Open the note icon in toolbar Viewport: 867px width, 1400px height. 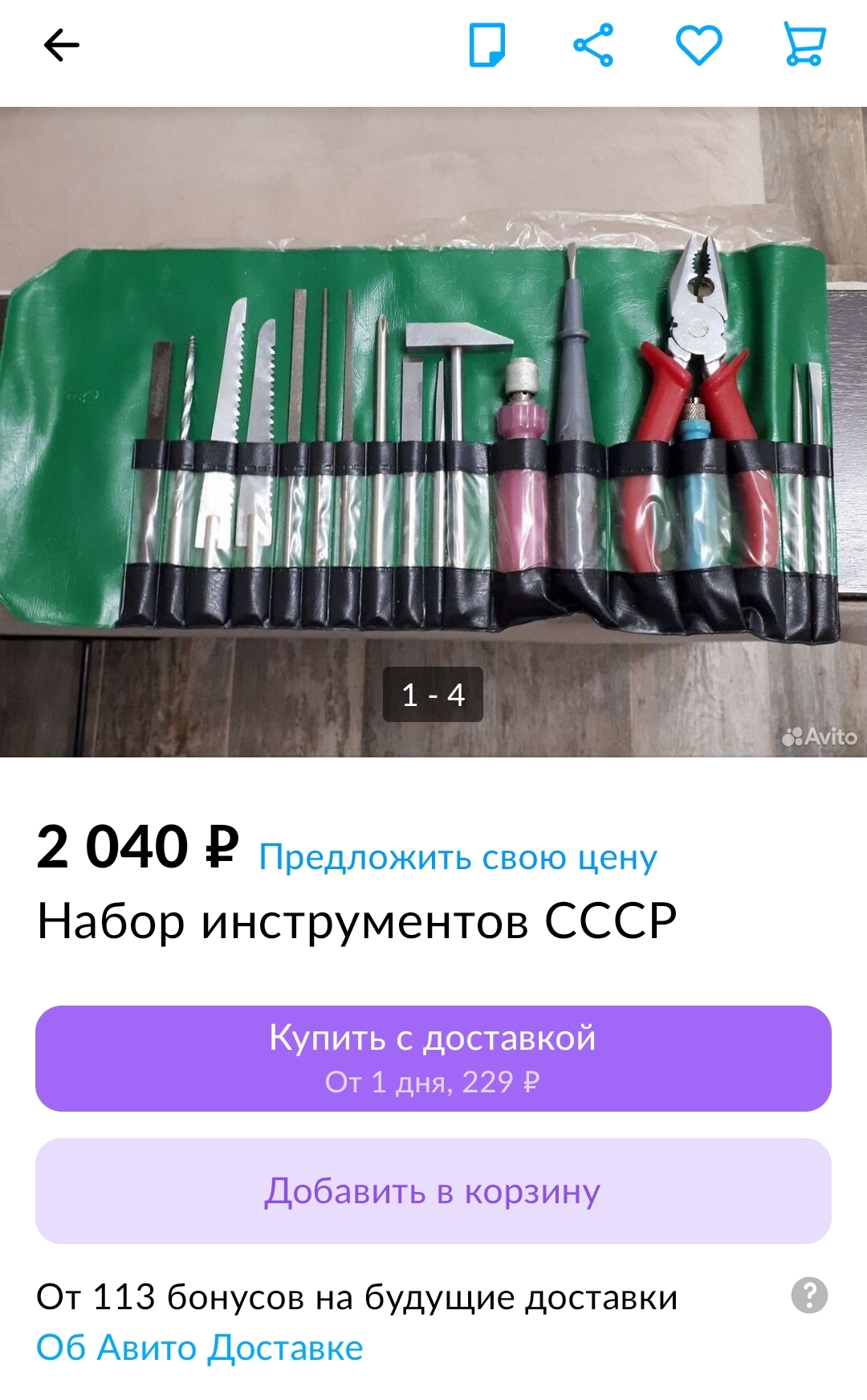tap(487, 45)
